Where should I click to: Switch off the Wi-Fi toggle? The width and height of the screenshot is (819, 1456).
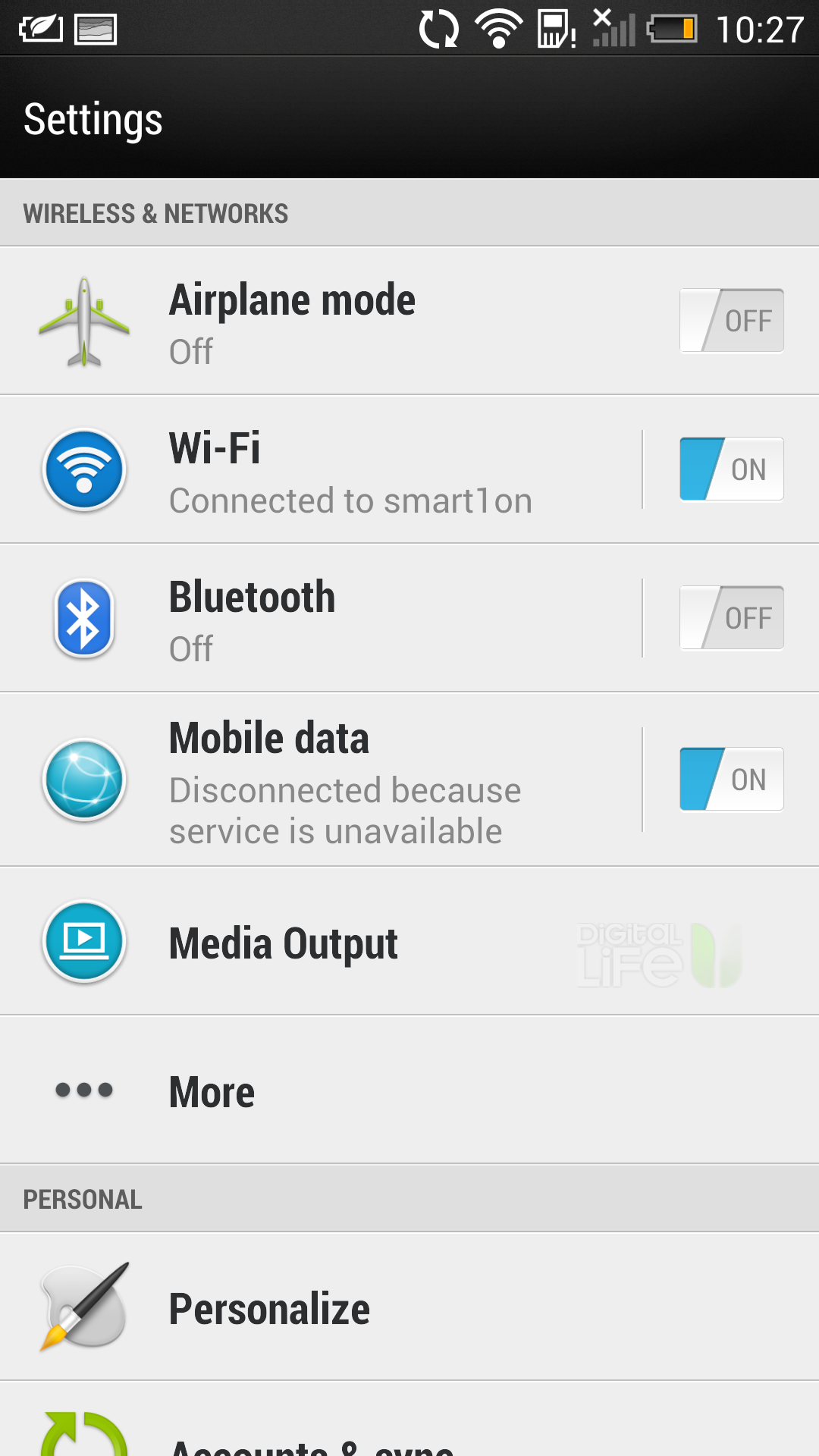pos(732,469)
